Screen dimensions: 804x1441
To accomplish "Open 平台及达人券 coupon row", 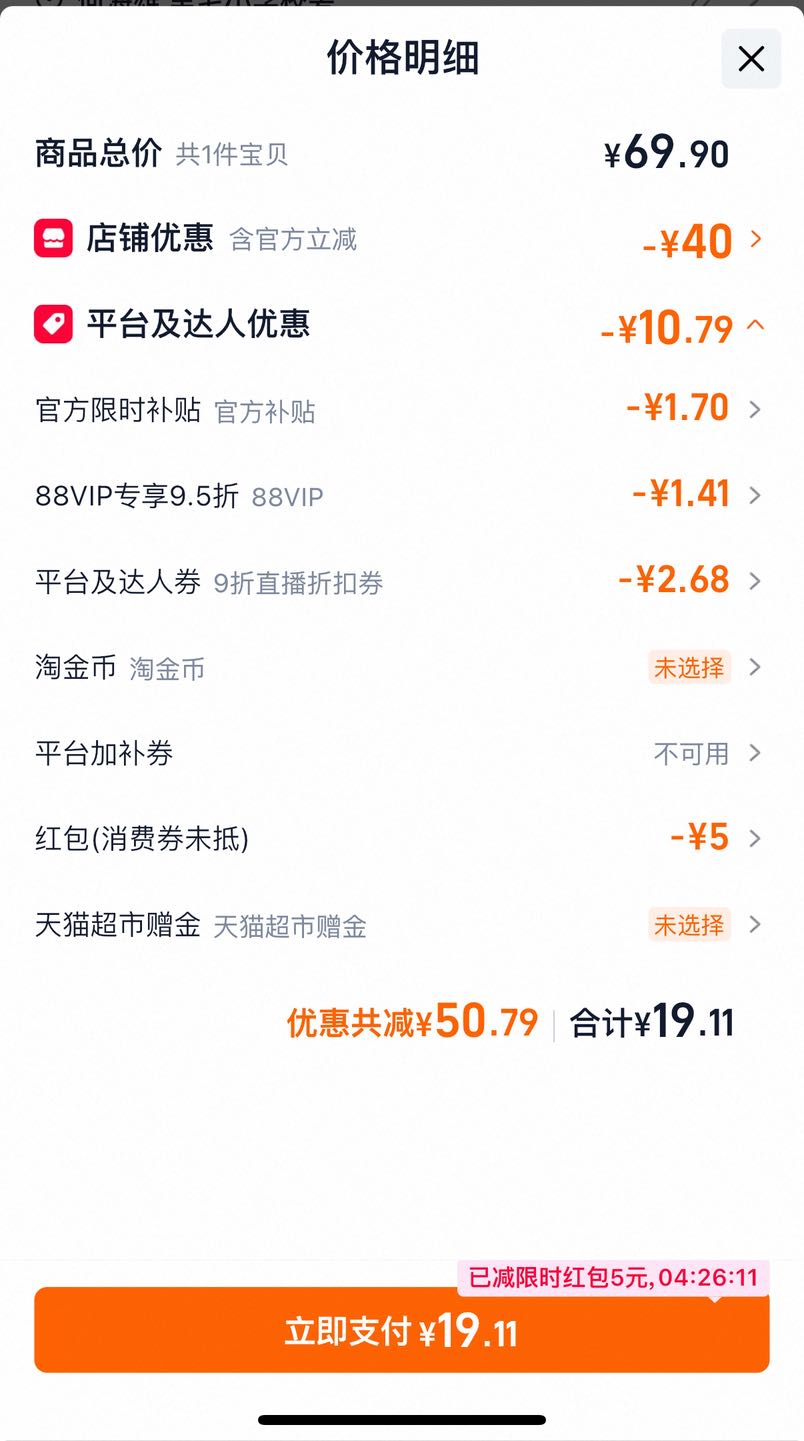I will pyautogui.click(x=401, y=582).
